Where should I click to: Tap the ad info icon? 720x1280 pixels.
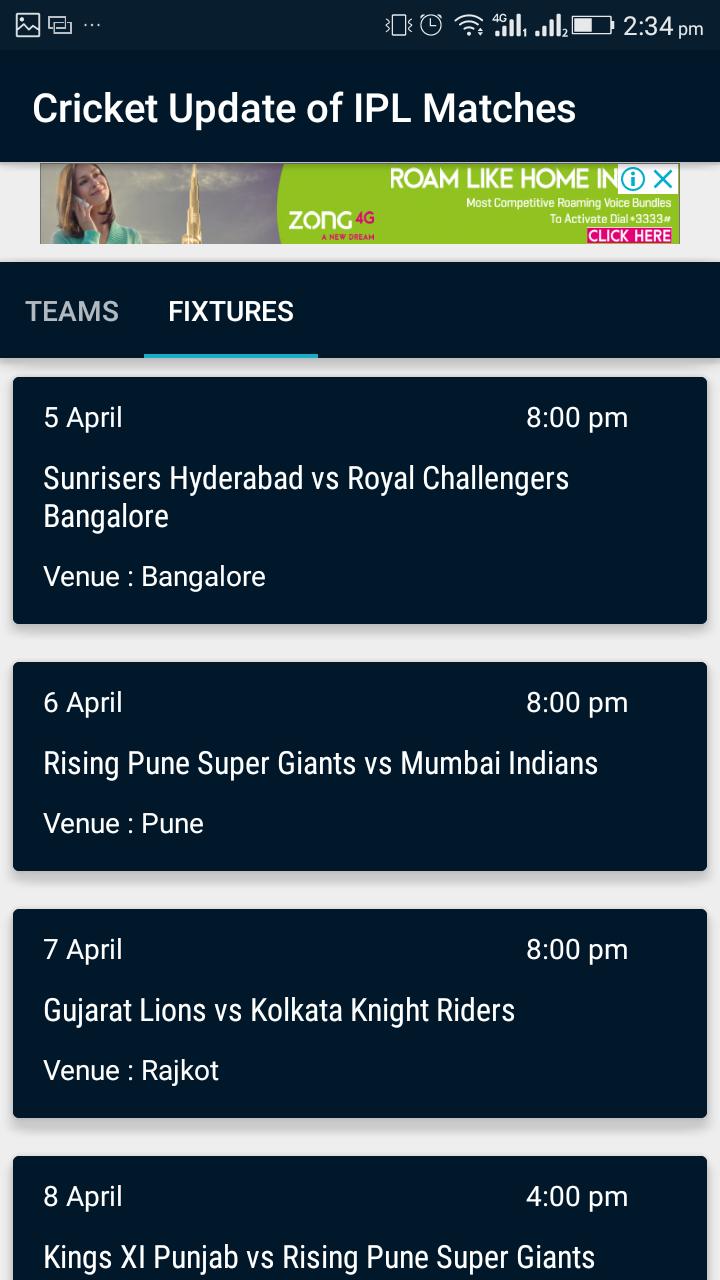point(632,179)
